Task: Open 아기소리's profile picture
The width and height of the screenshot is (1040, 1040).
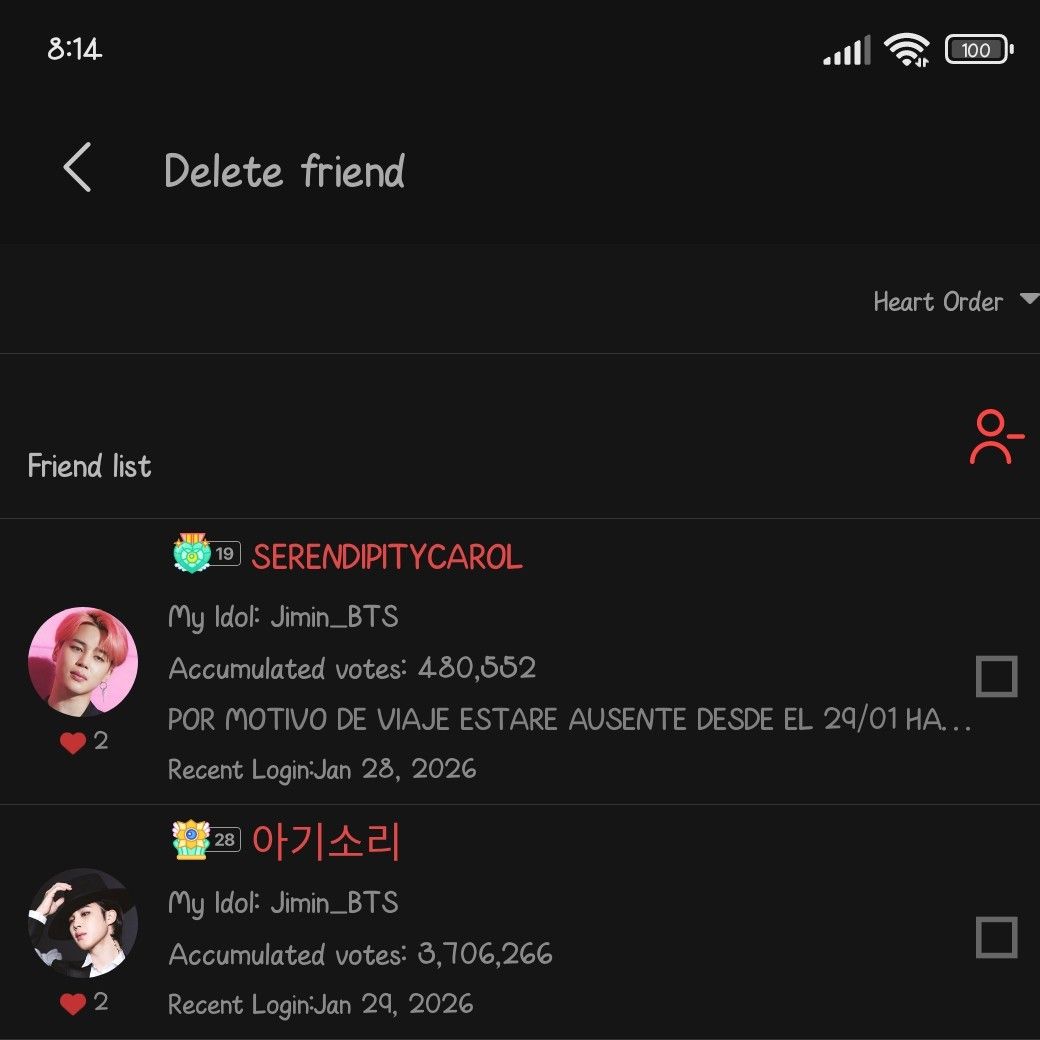Action: [x=83, y=922]
